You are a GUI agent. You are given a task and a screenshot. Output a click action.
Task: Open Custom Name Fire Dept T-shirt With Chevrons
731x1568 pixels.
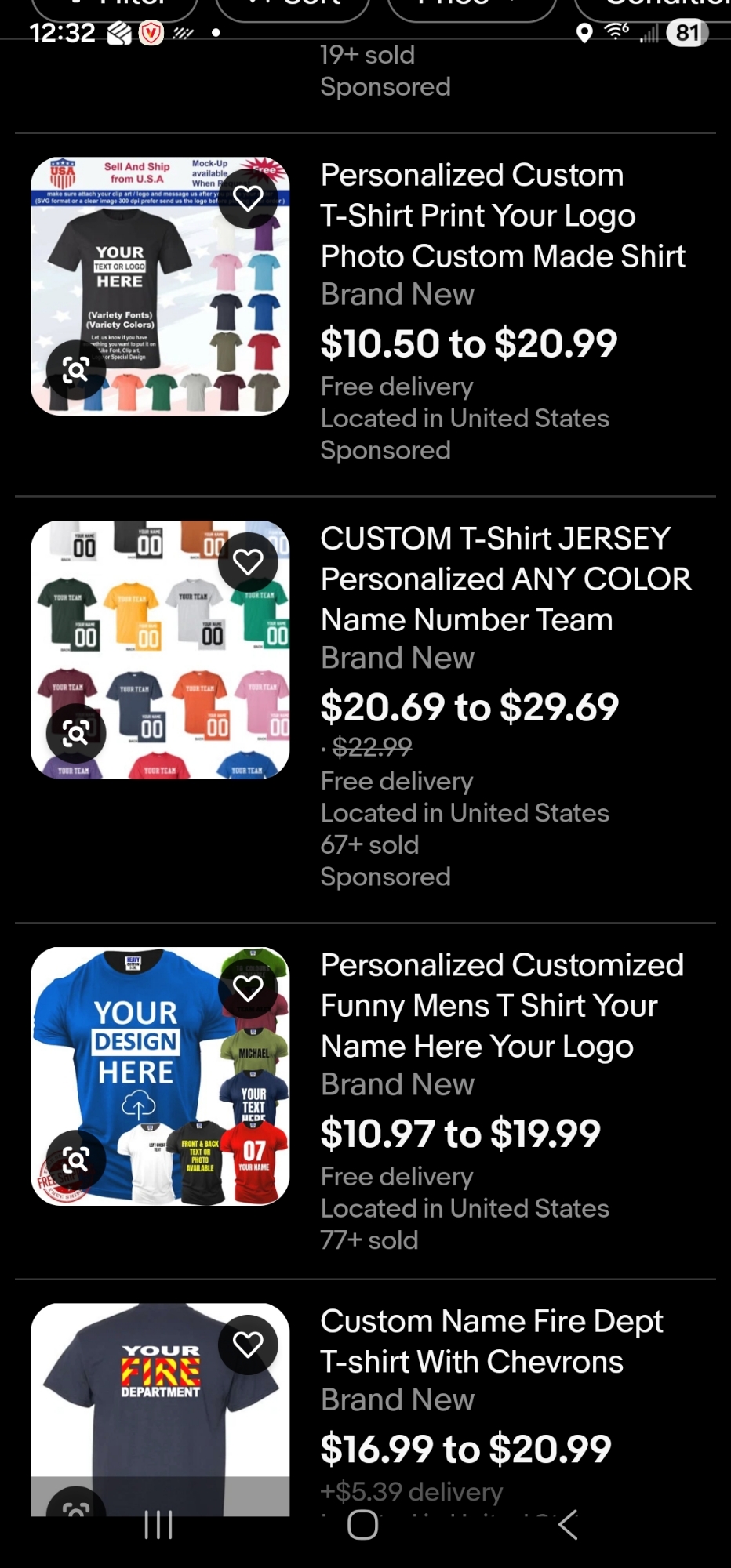click(x=491, y=1341)
